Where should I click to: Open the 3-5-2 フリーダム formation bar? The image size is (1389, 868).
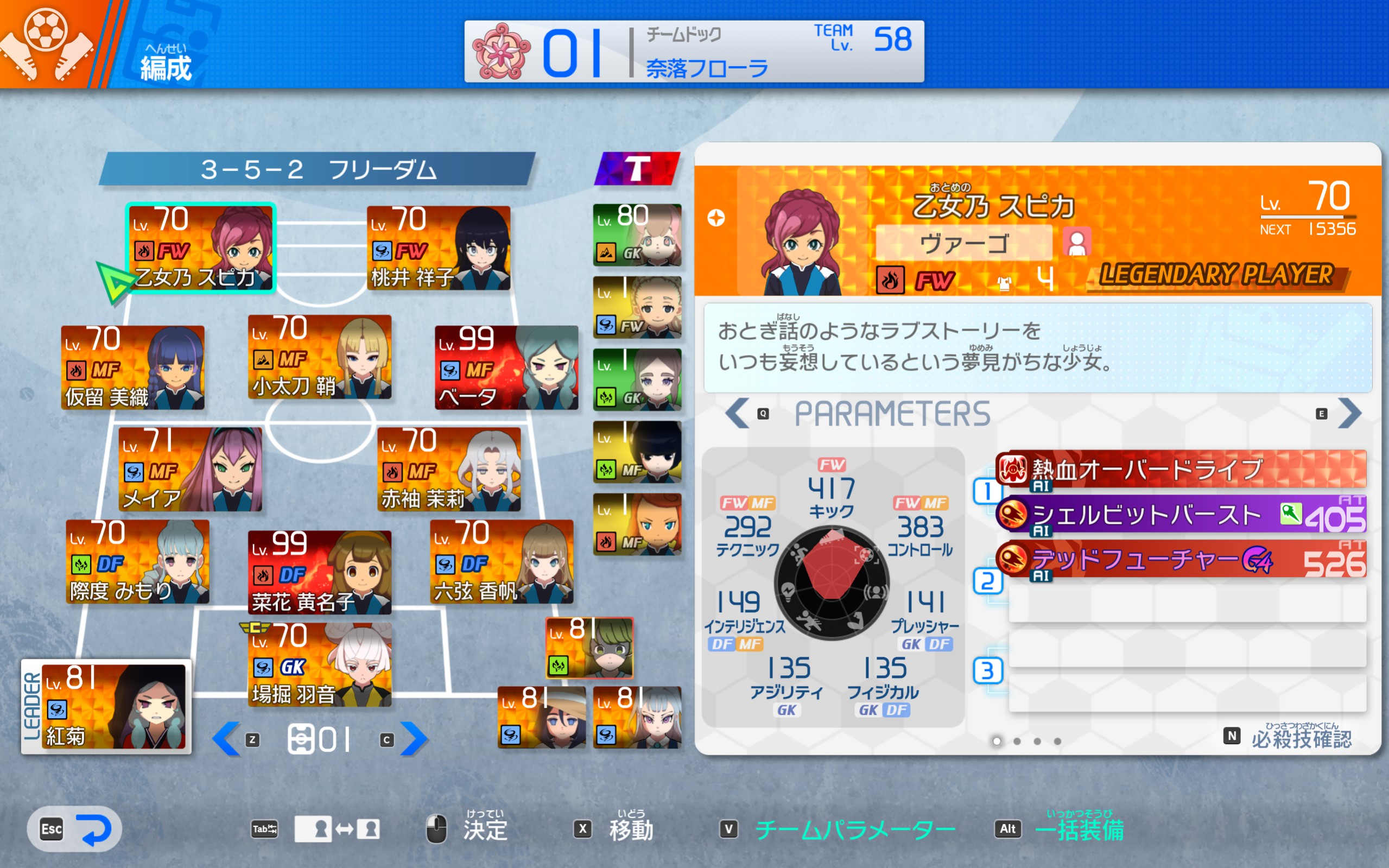point(318,169)
